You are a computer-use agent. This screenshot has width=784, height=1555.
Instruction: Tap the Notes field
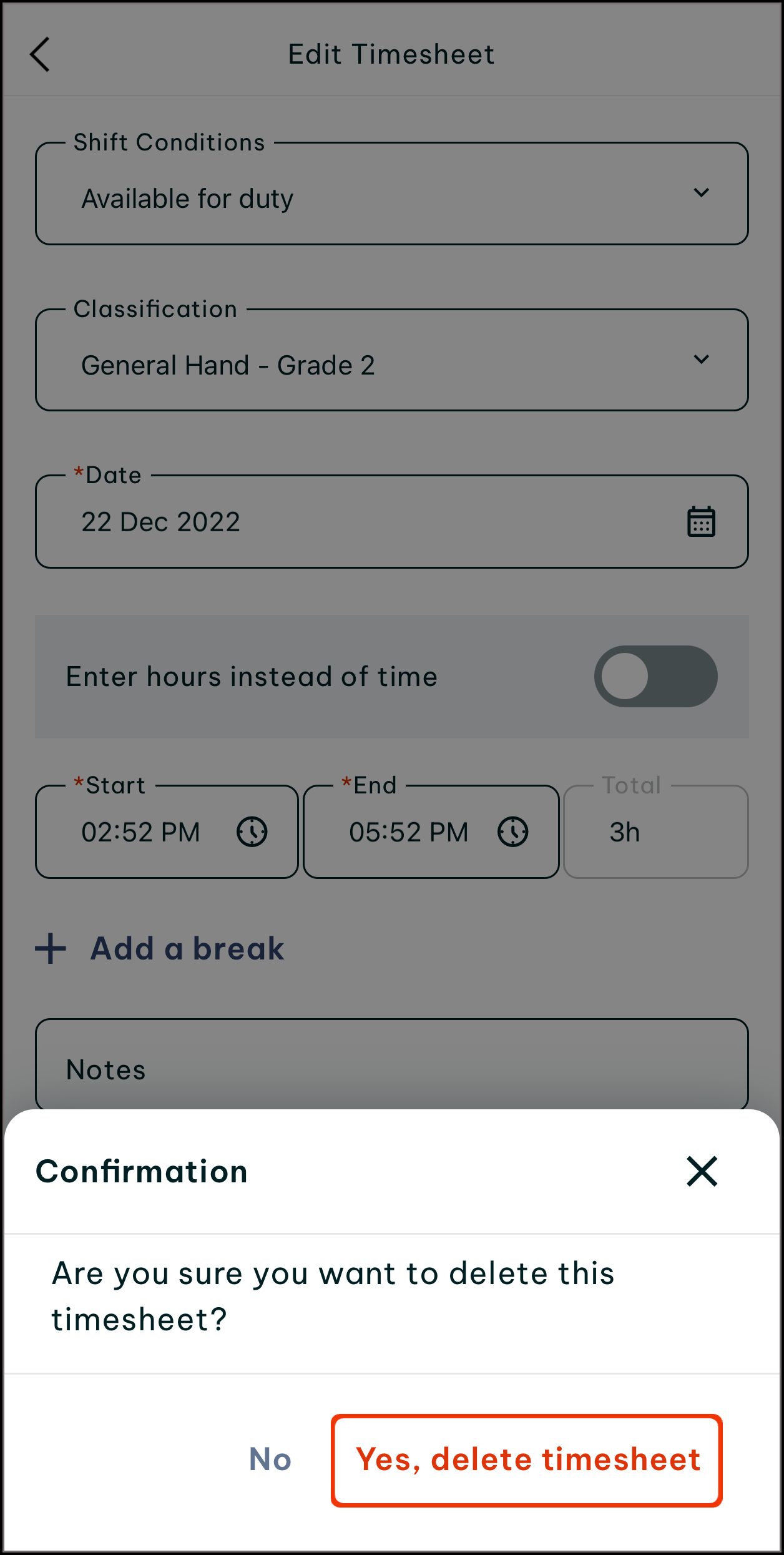pos(391,1067)
